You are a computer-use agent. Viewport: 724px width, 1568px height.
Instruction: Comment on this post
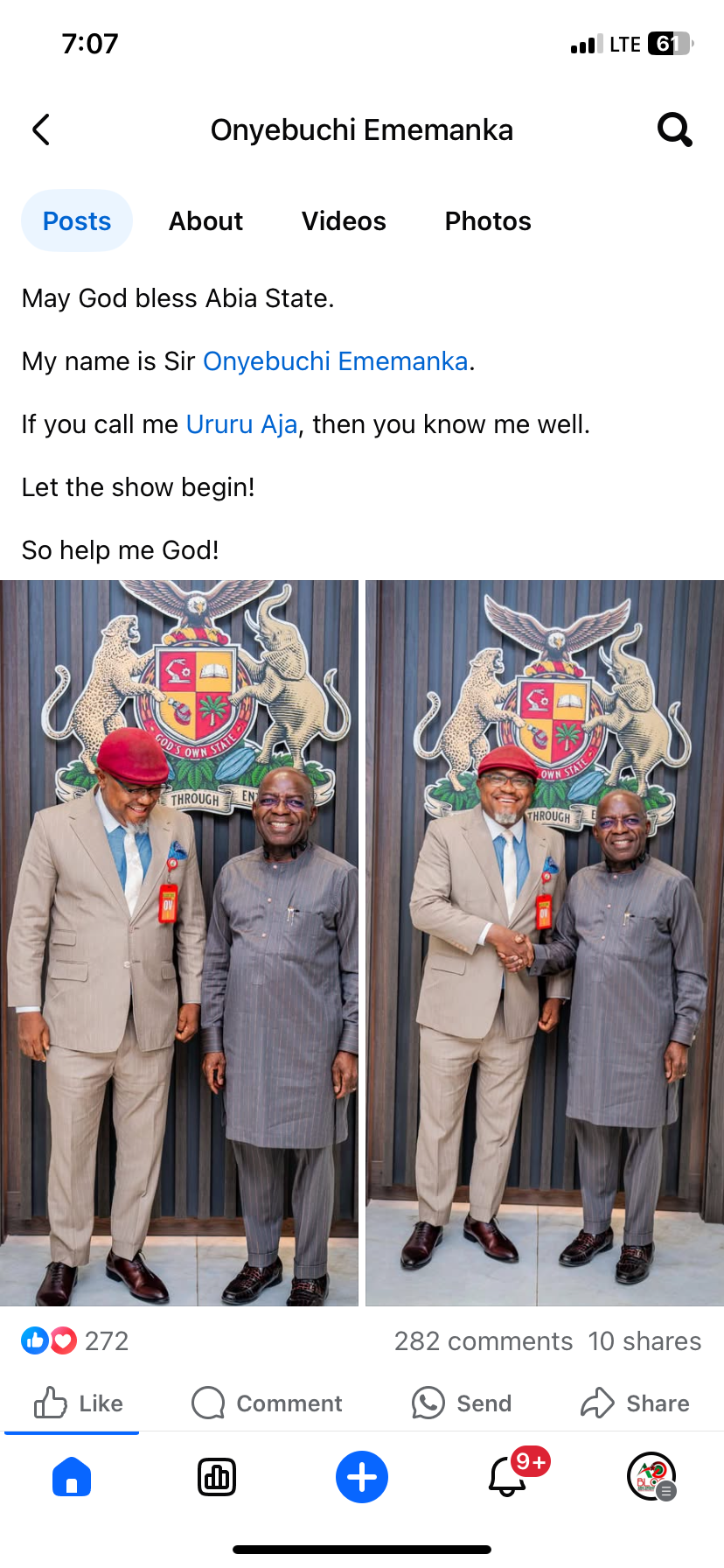pos(268,1403)
